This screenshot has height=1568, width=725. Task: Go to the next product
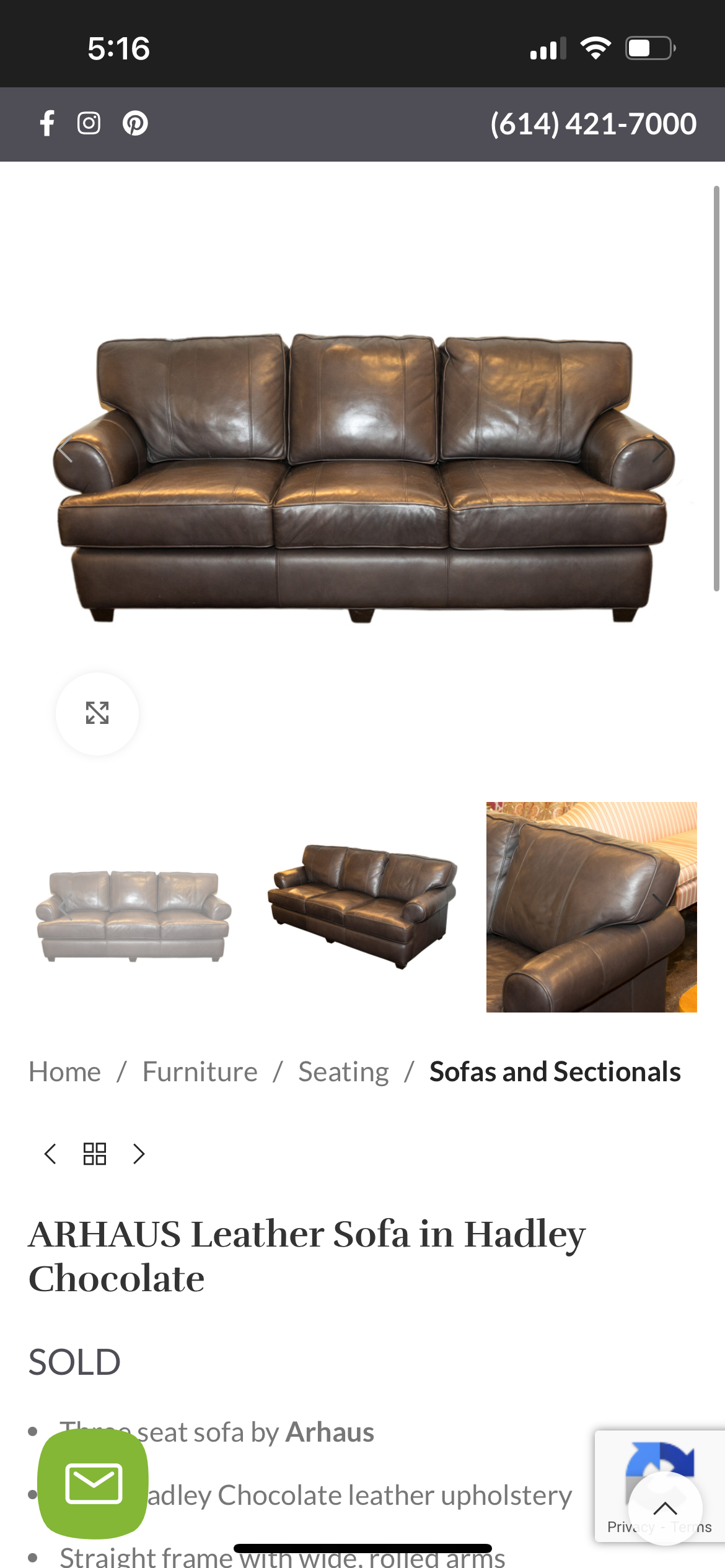139,1154
